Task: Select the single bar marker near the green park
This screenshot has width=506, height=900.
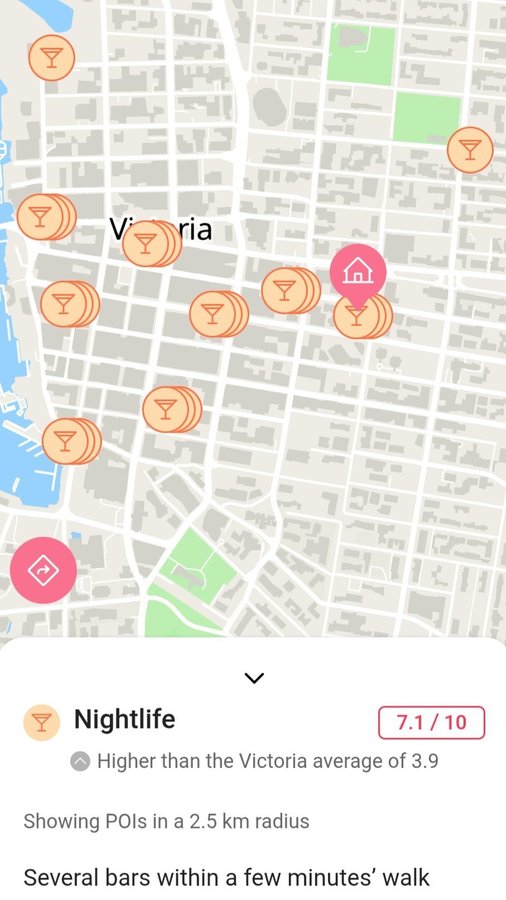Action: coord(470,150)
